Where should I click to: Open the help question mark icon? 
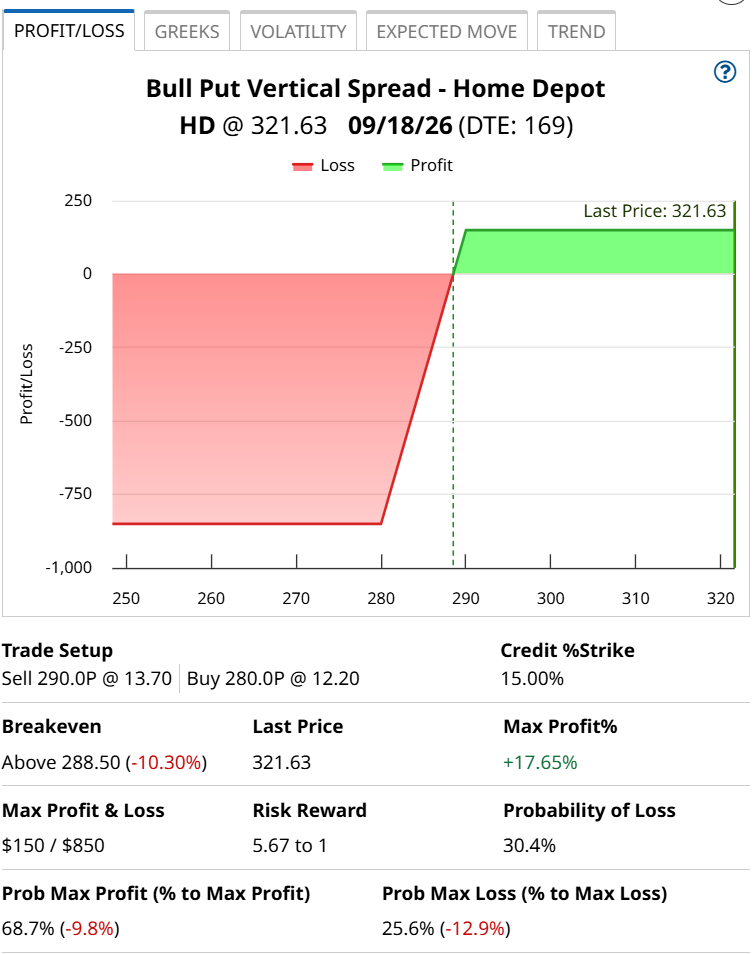point(725,72)
